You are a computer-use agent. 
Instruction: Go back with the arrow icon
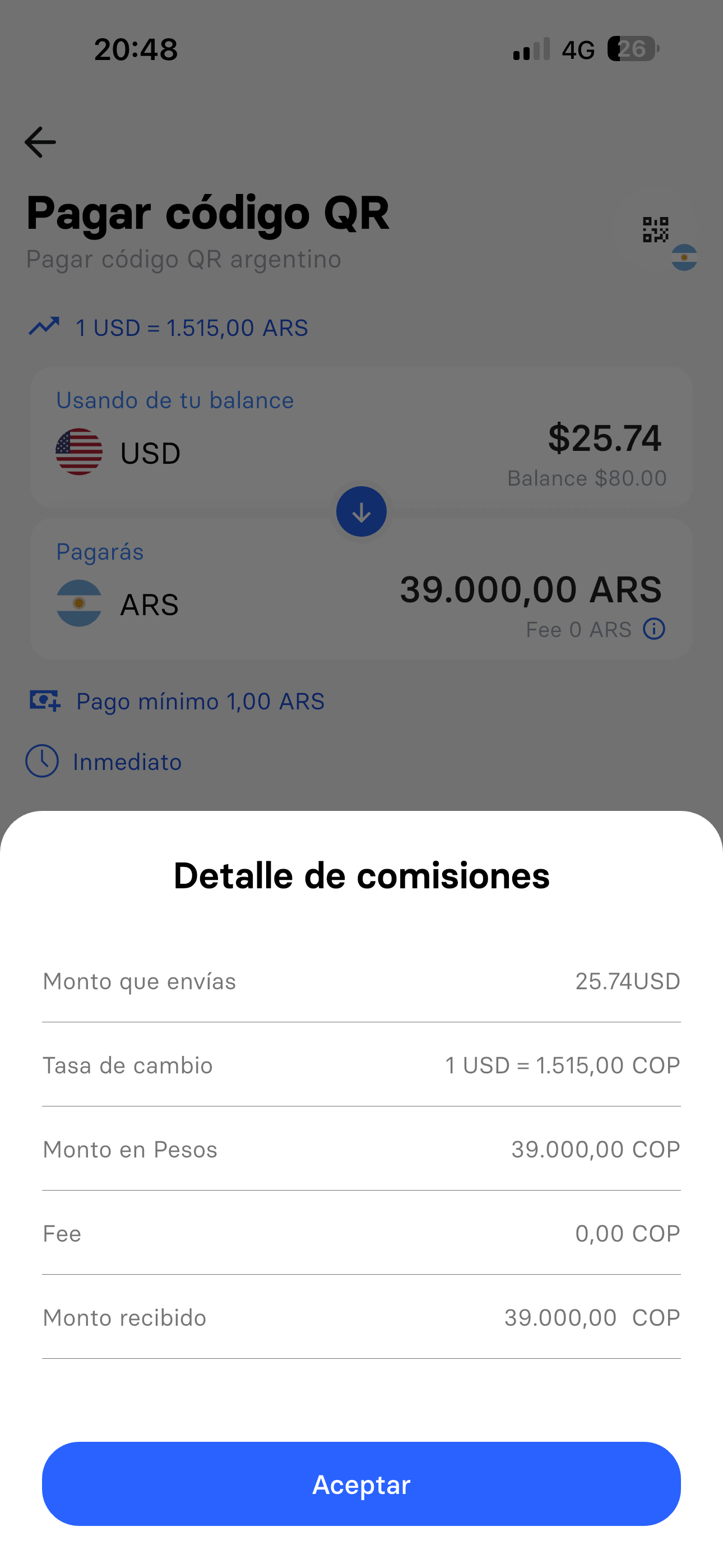click(x=40, y=142)
